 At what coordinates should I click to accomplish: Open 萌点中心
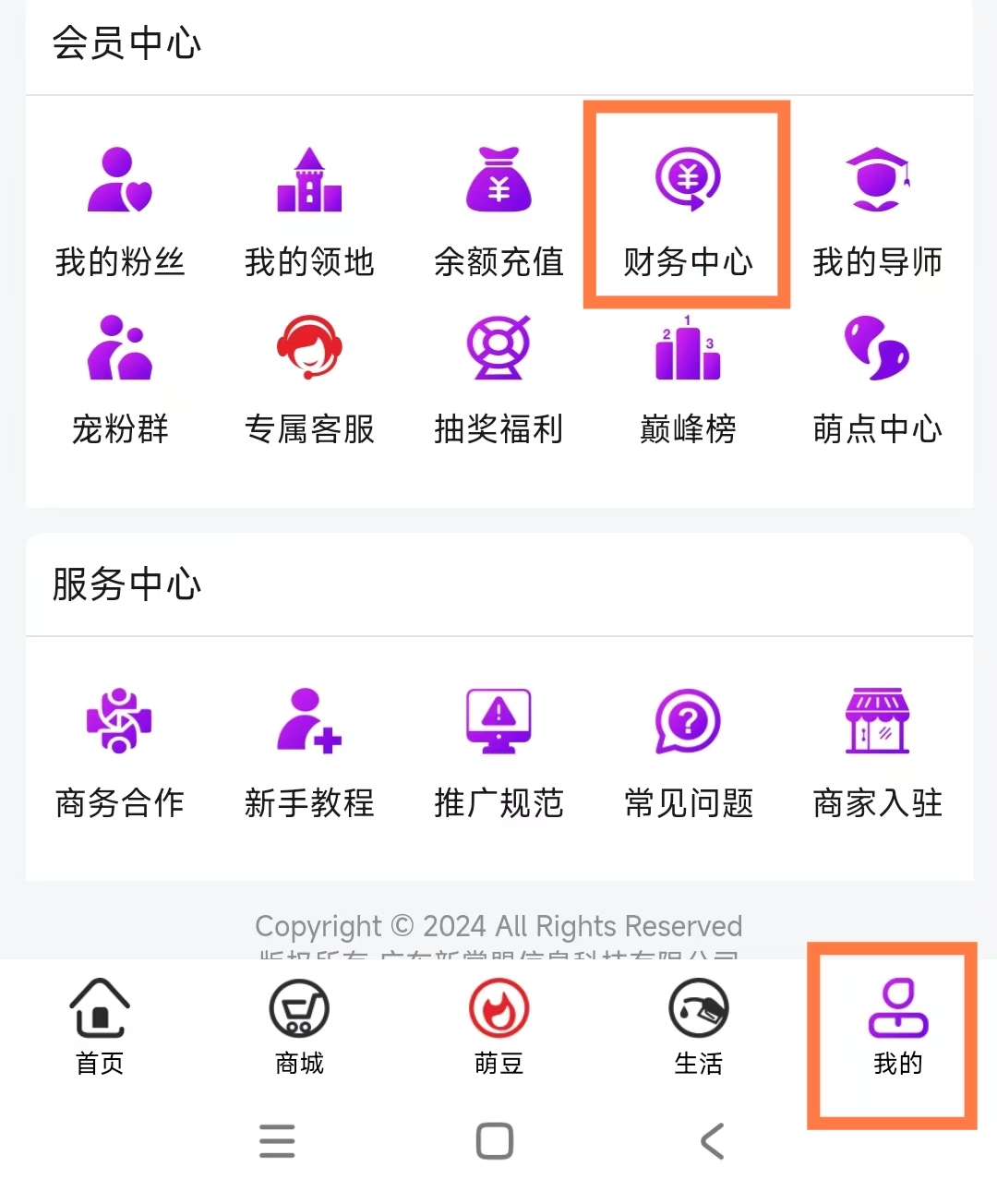pyautogui.click(x=877, y=379)
